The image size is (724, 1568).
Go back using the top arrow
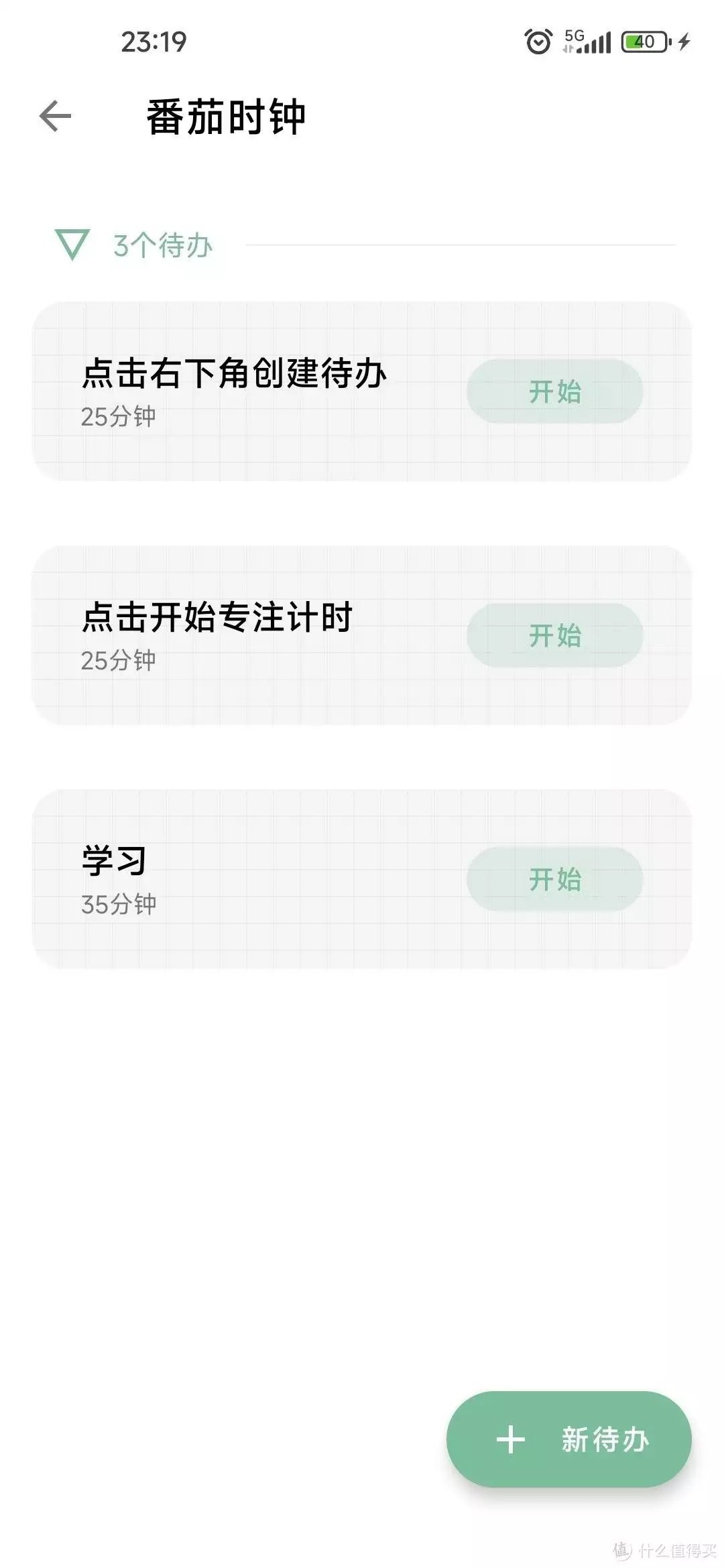tap(55, 117)
